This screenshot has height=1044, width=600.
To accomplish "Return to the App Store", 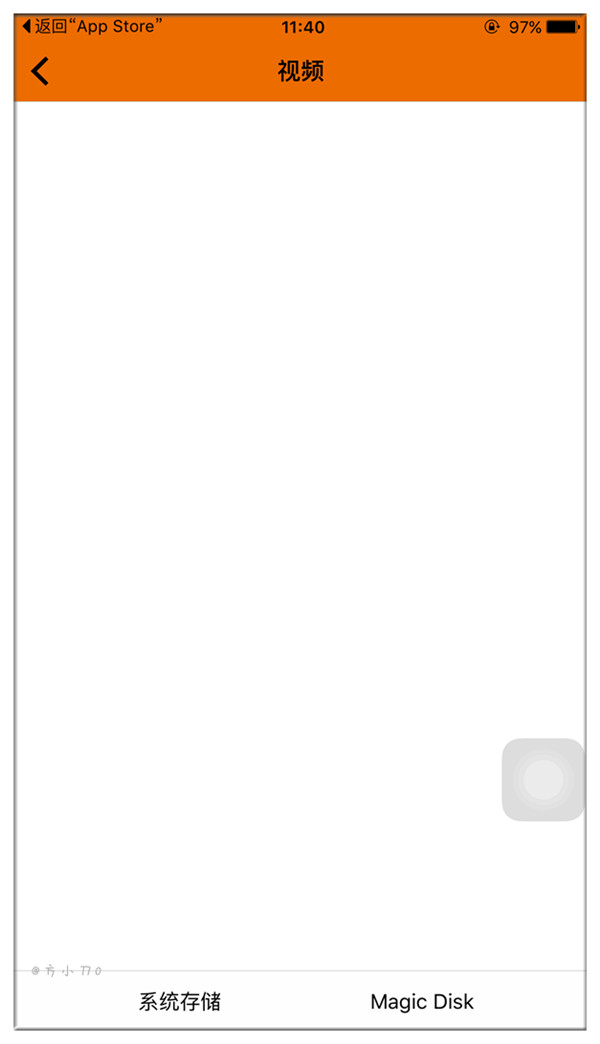I will 88,27.
